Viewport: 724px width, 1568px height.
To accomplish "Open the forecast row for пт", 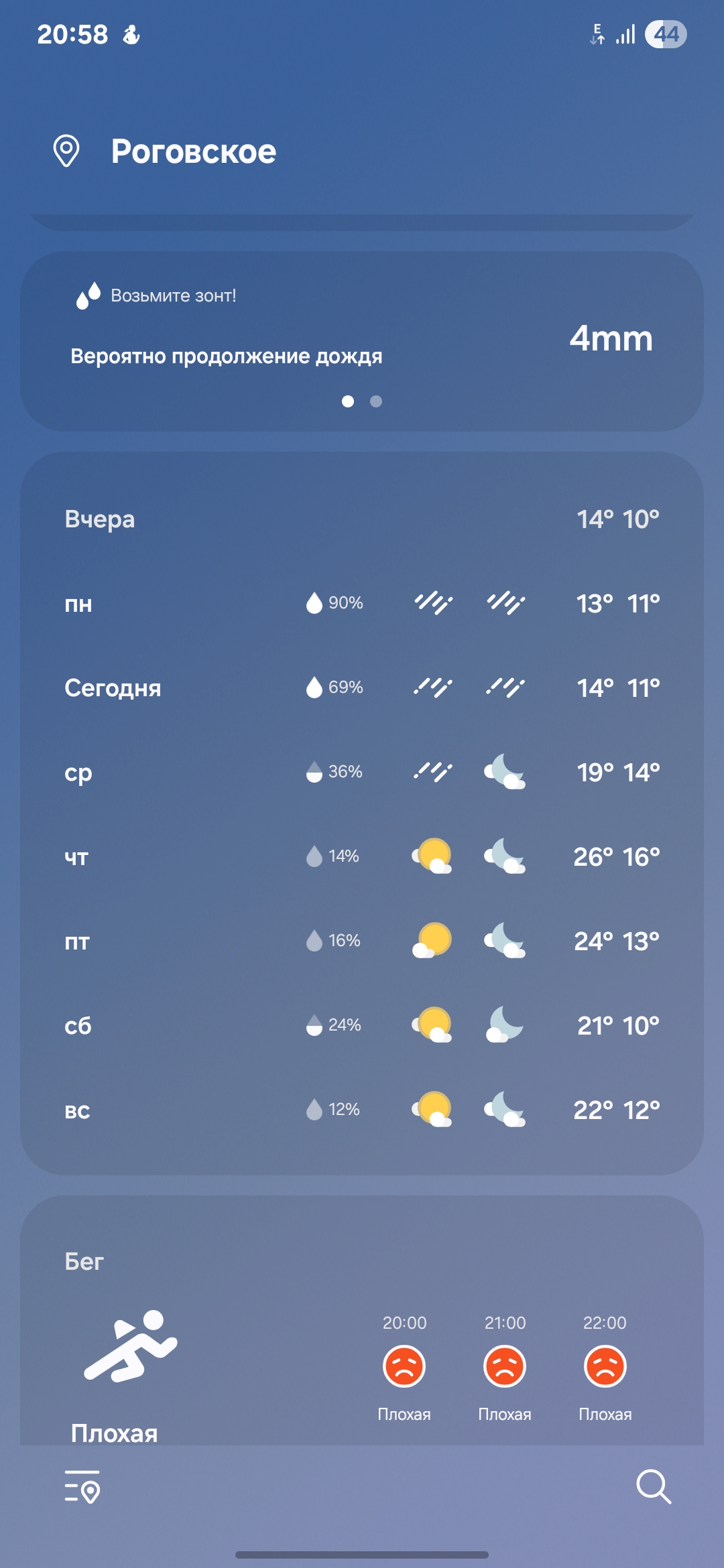I will (x=362, y=941).
